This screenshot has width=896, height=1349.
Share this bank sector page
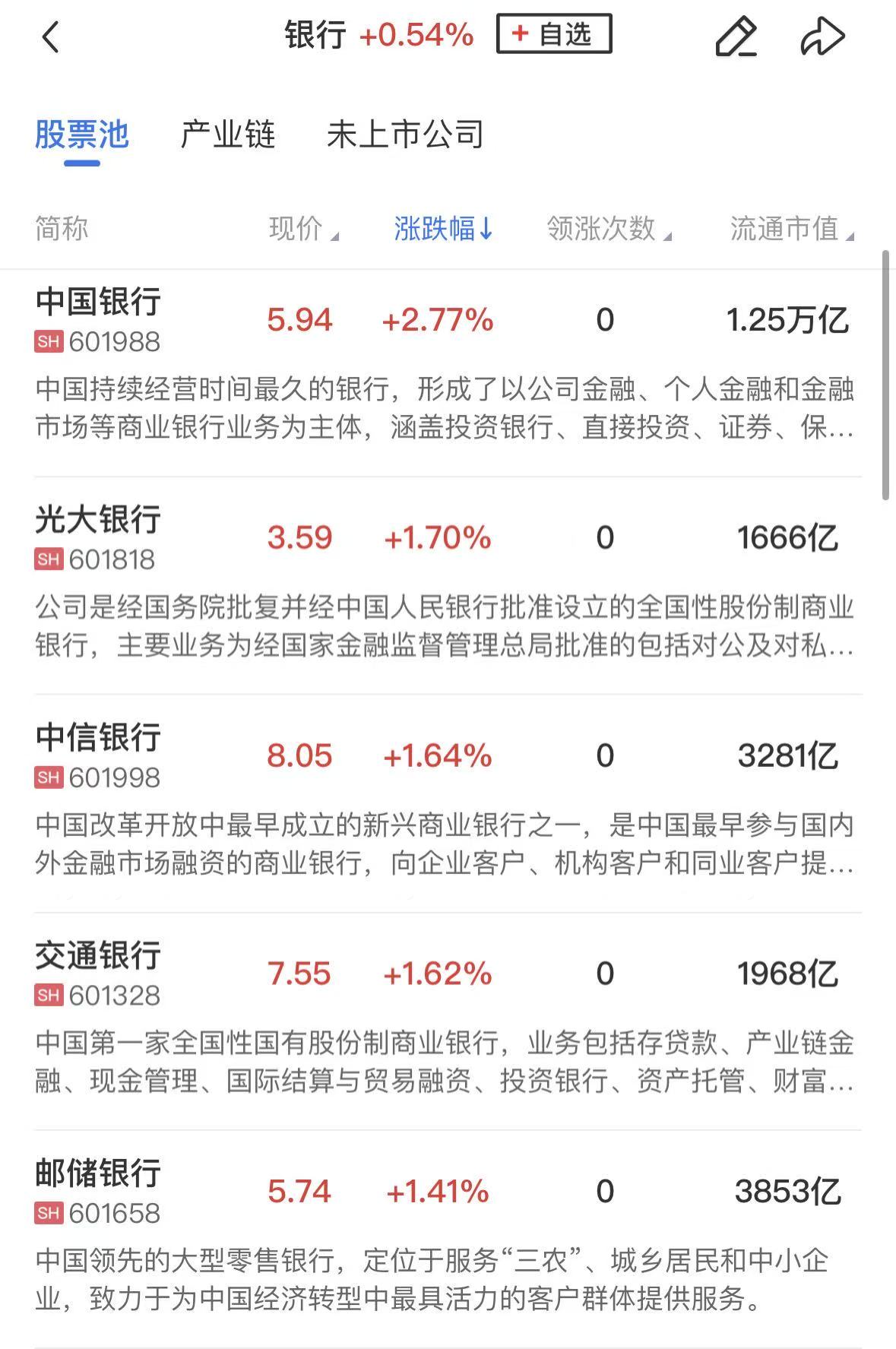(822, 36)
